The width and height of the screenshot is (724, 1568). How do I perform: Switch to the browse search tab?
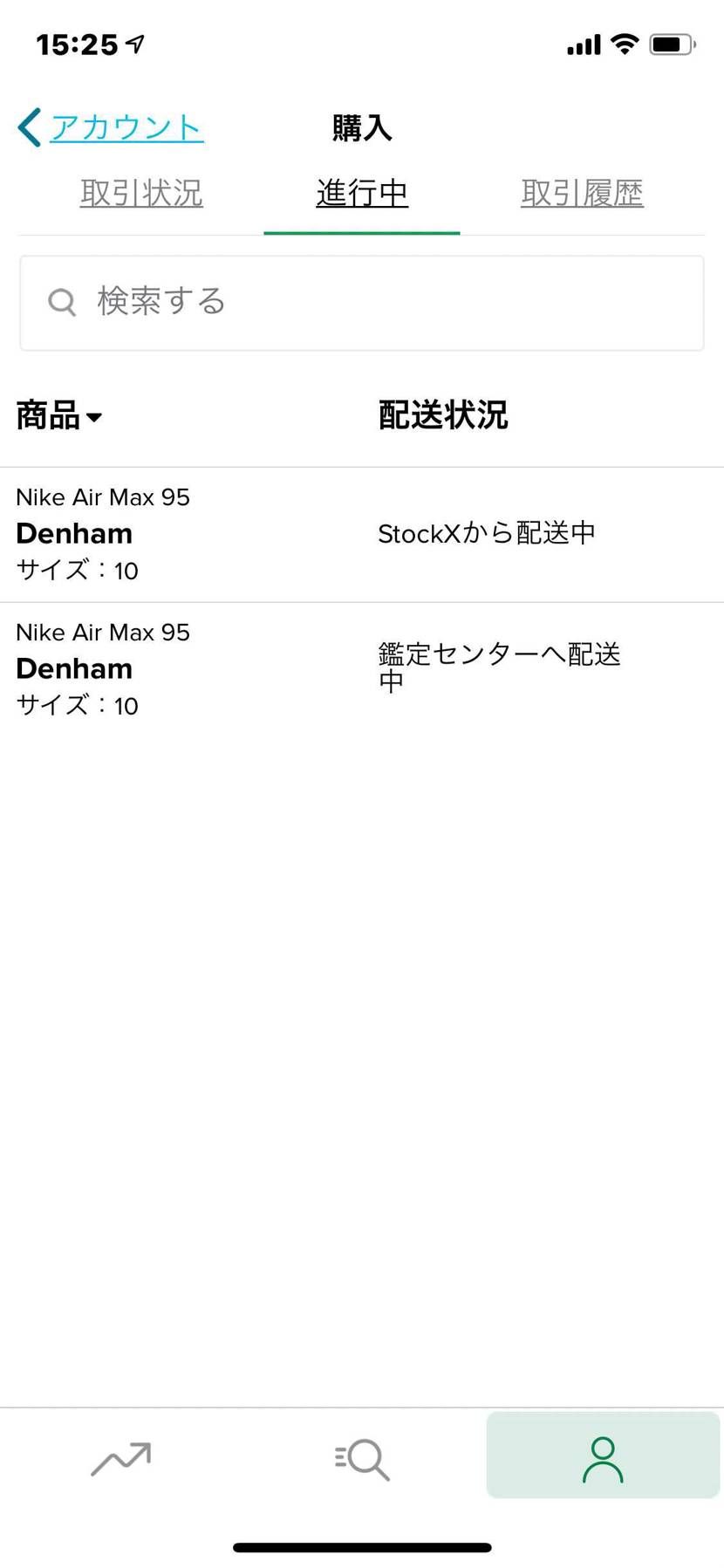[x=362, y=1458]
